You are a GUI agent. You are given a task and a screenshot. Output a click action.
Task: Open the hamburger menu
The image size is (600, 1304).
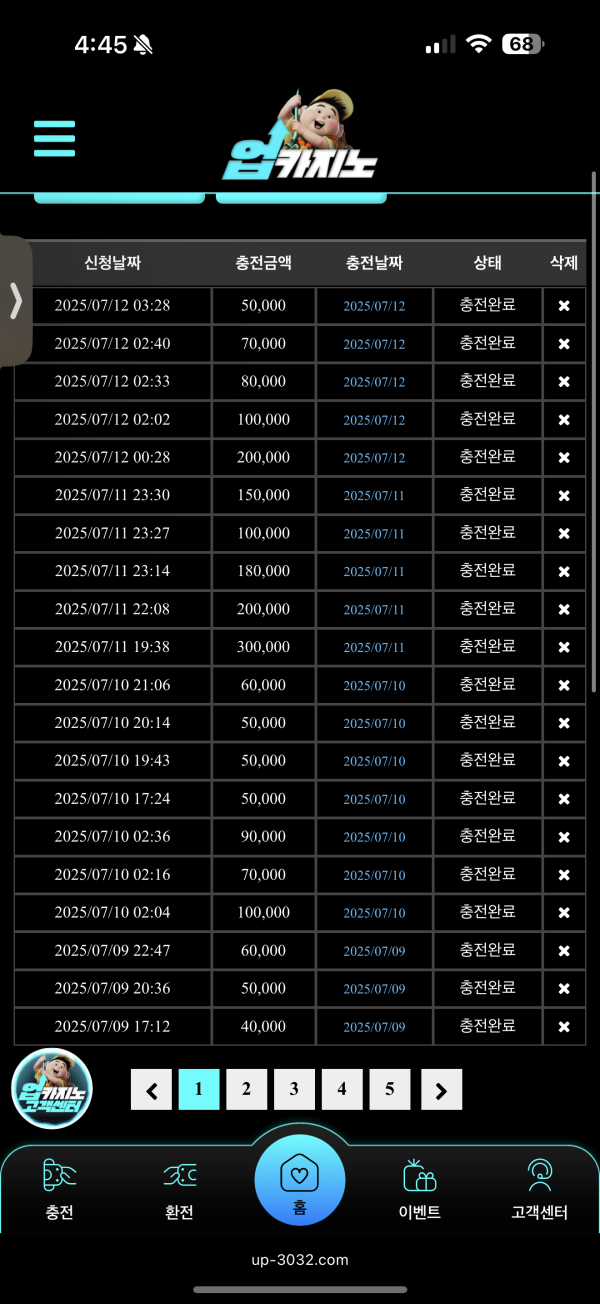(x=55, y=138)
